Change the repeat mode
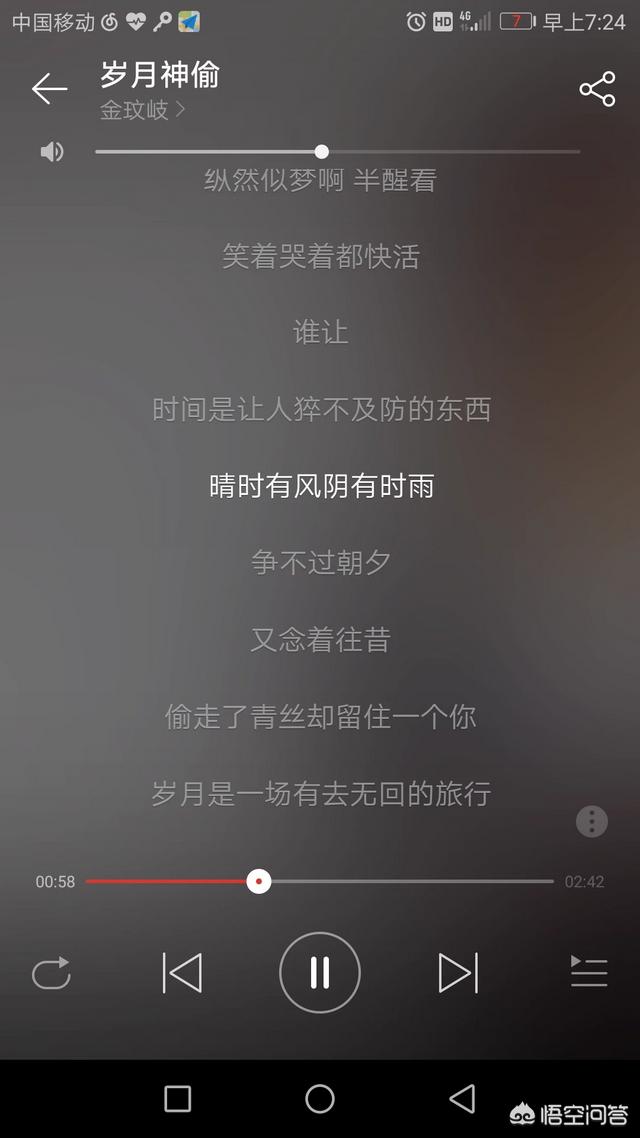 tap(52, 973)
